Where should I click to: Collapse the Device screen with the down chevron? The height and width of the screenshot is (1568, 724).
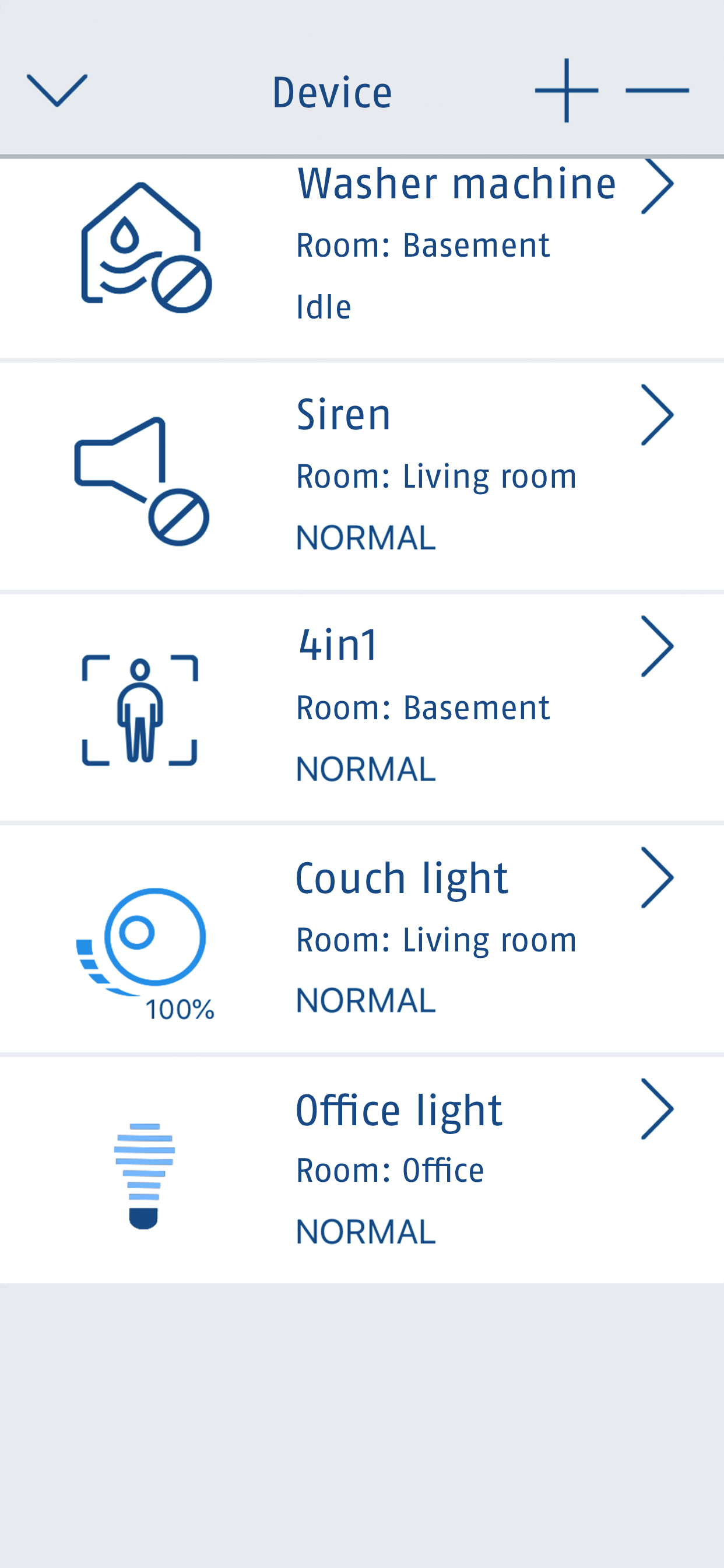(x=57, y=90)
